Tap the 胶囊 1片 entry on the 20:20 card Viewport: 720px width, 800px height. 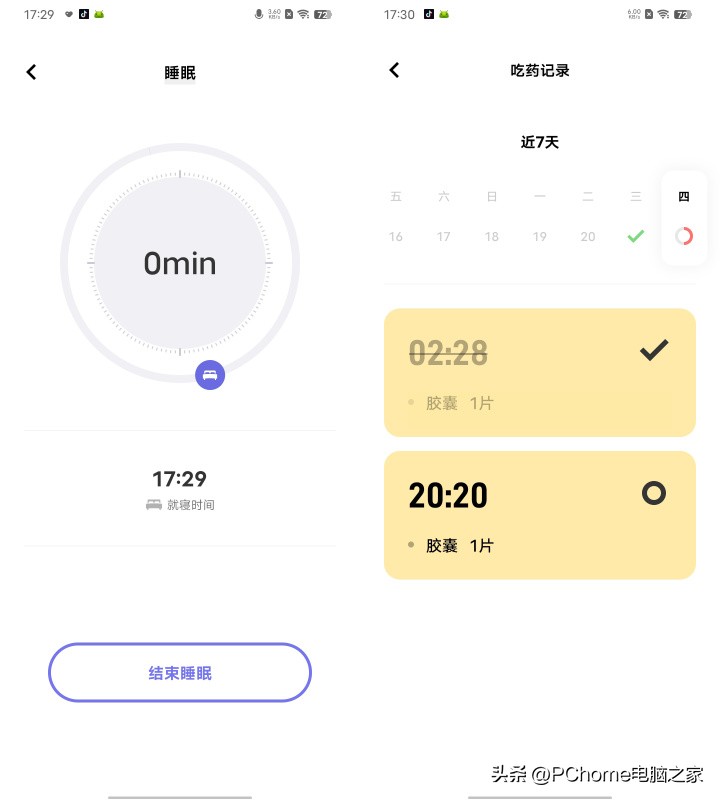[459, 545]
